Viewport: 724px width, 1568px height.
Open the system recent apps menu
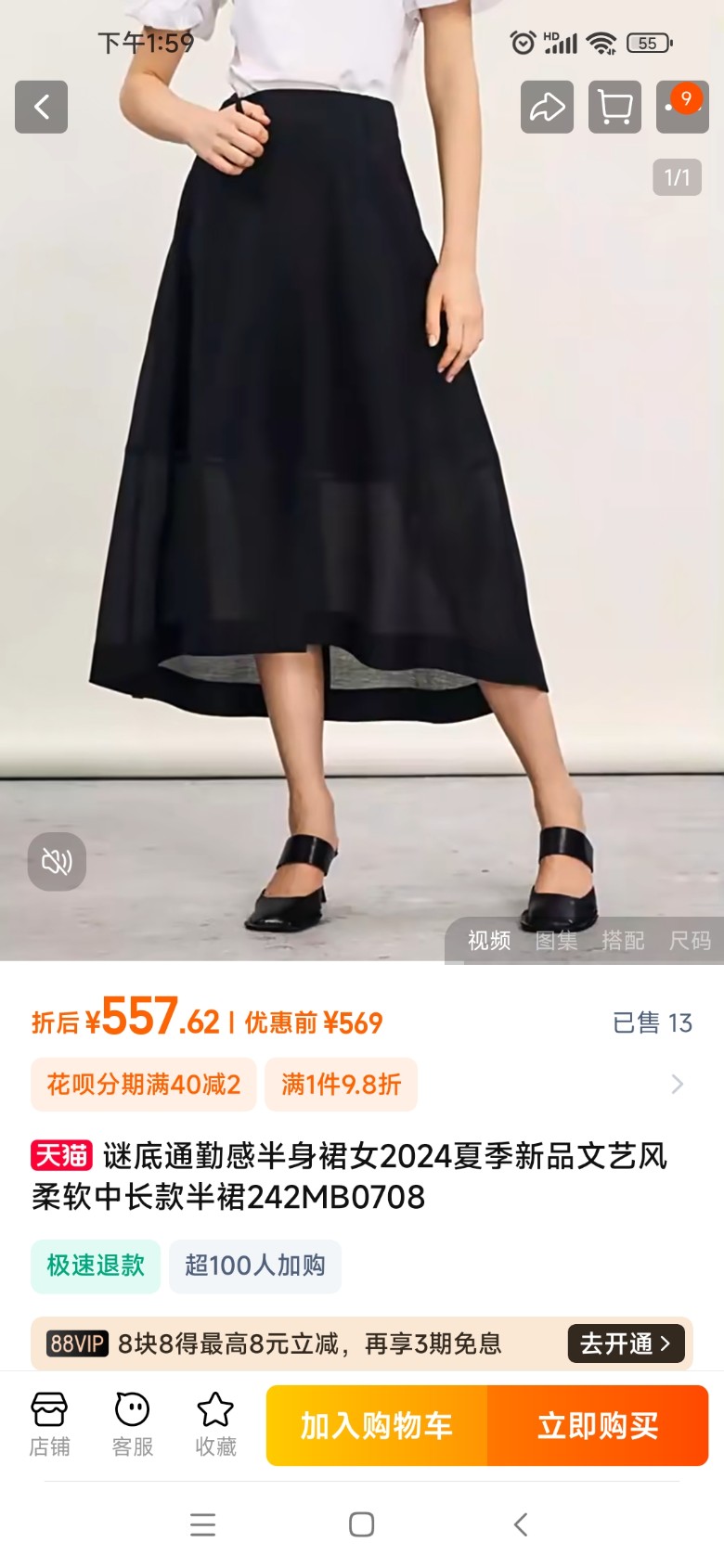(x=202, y=1524)
